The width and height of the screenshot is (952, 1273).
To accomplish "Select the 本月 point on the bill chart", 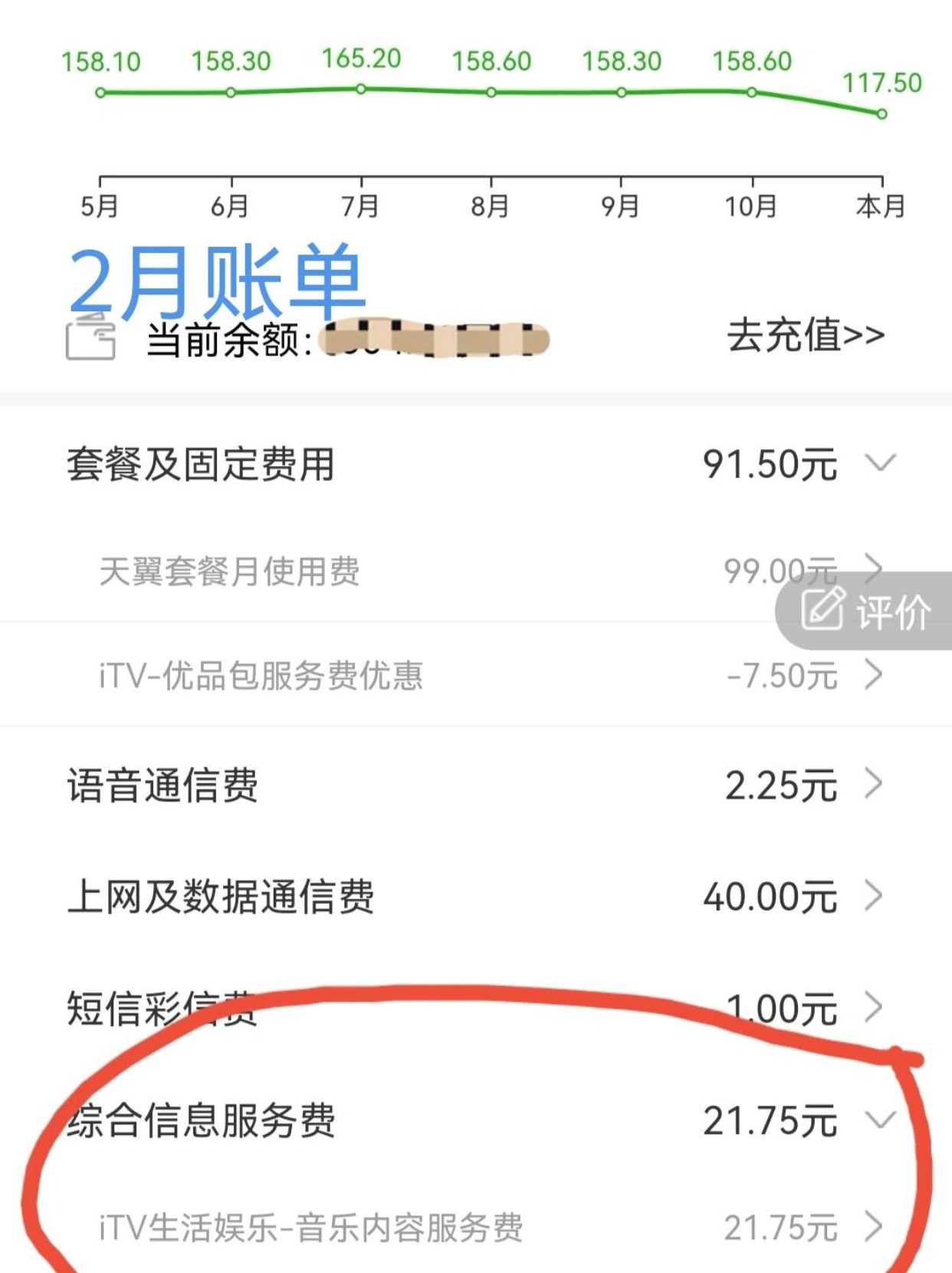I will point(882,113).
